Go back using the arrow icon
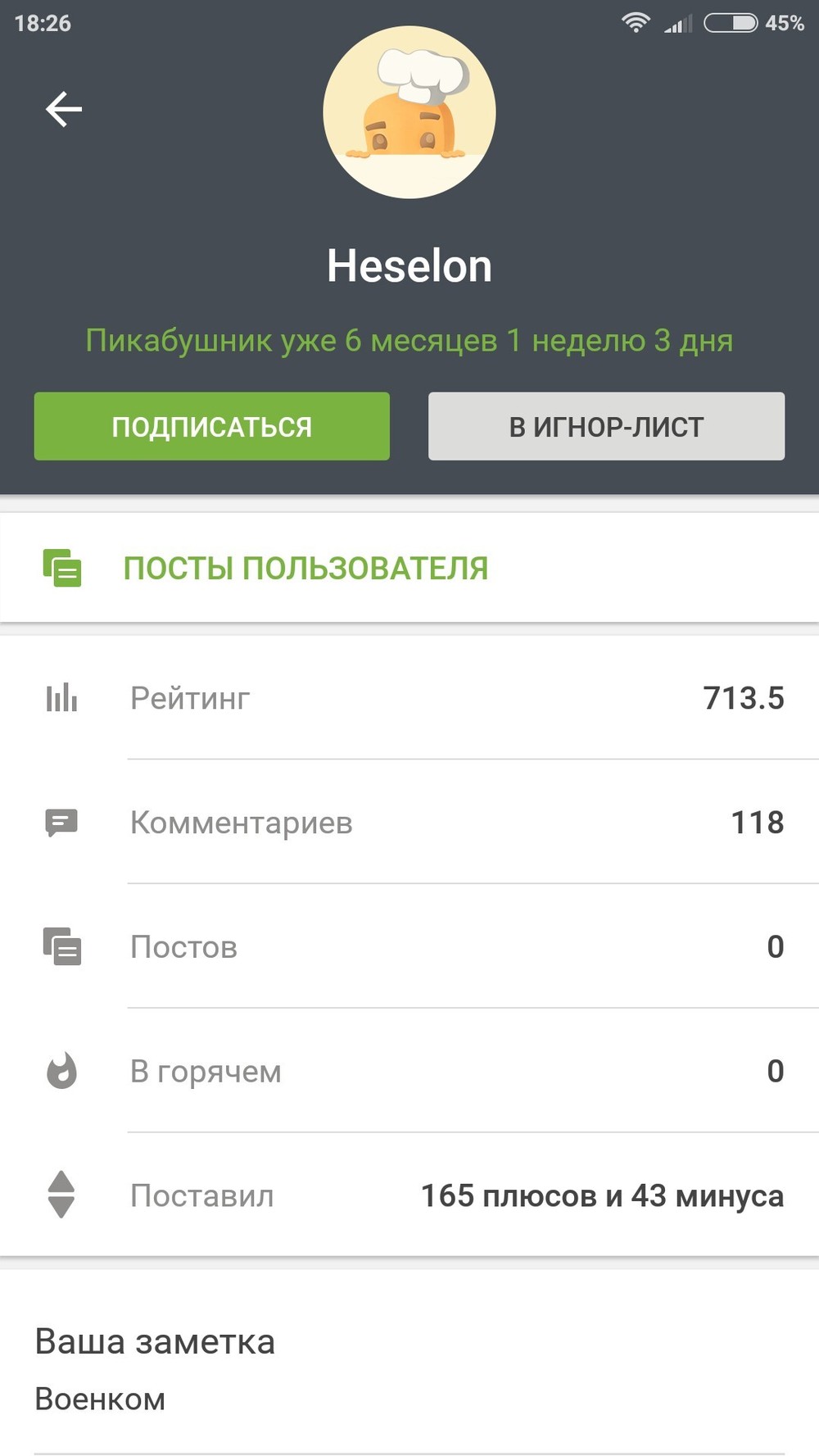Image resolution: width=819 pixels, height=1456 pixels. 64,109
